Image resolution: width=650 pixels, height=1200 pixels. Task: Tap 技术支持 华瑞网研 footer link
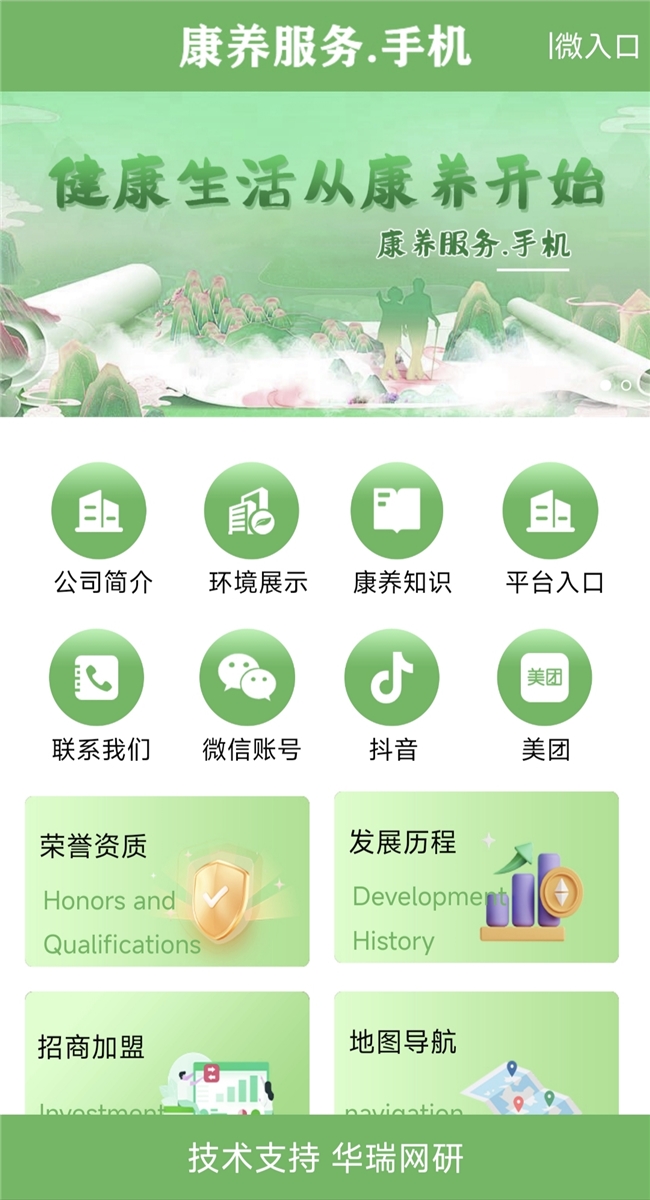tap(325, 1159)
